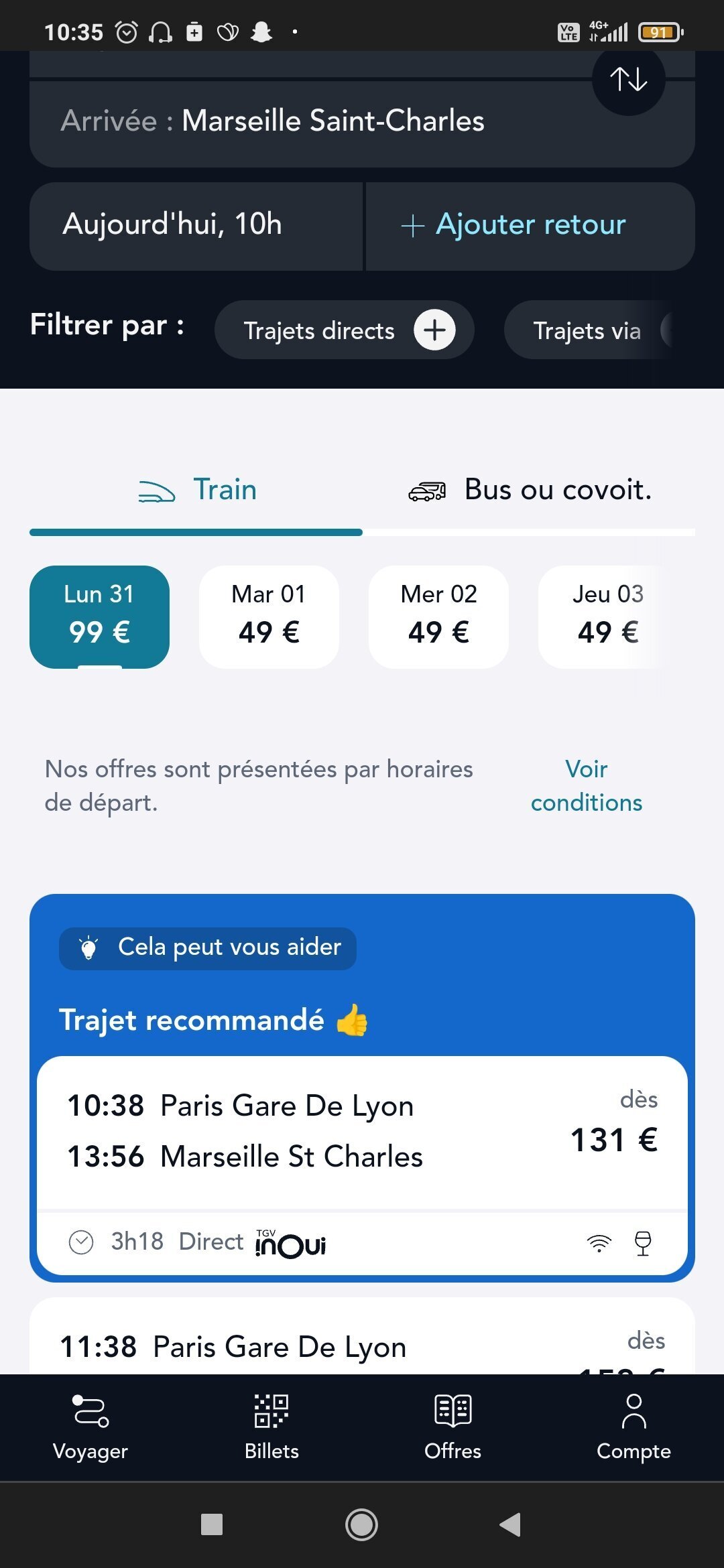Open the 10:38 recommended trip at 131 €

click(x=362, y=1166)
